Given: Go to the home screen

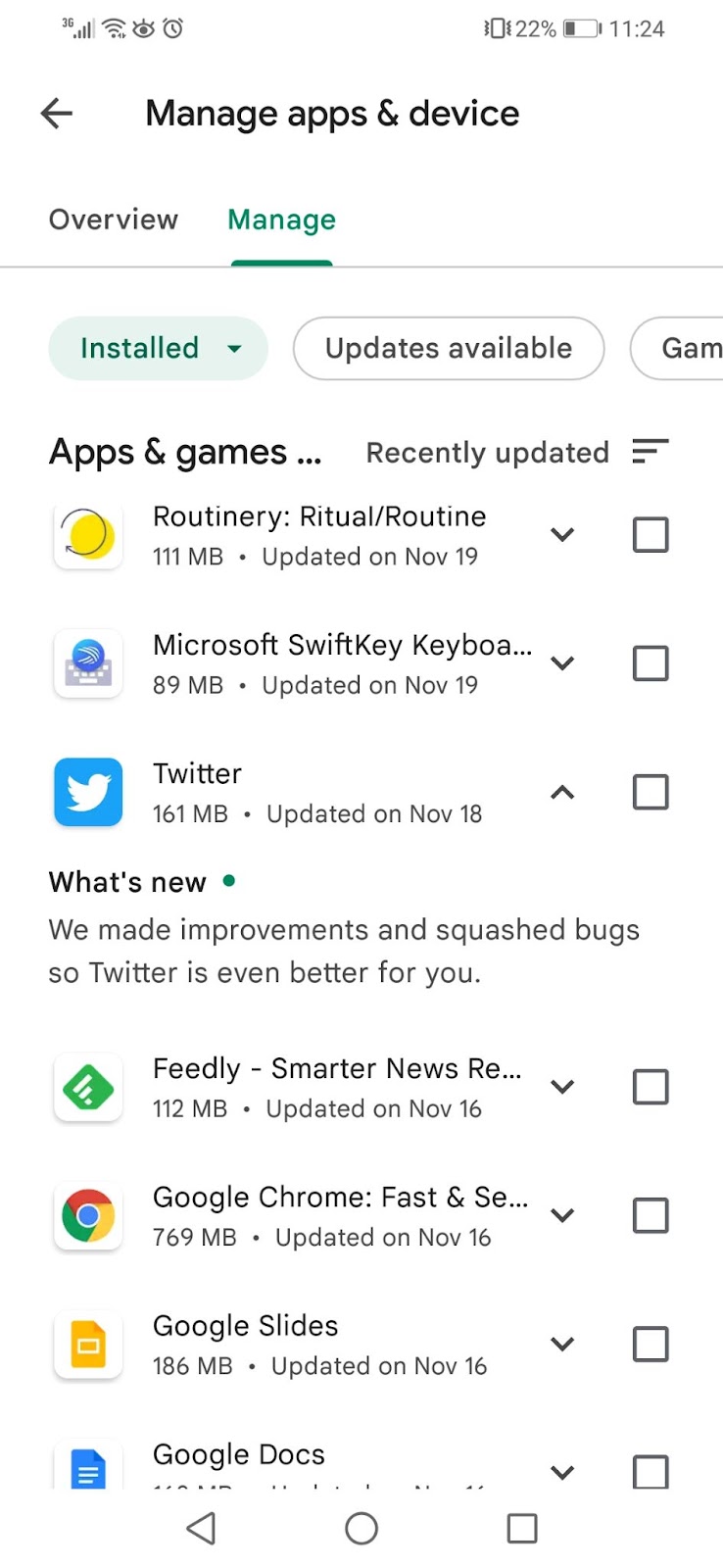Looking at the screenshot, I should 361,1528.
